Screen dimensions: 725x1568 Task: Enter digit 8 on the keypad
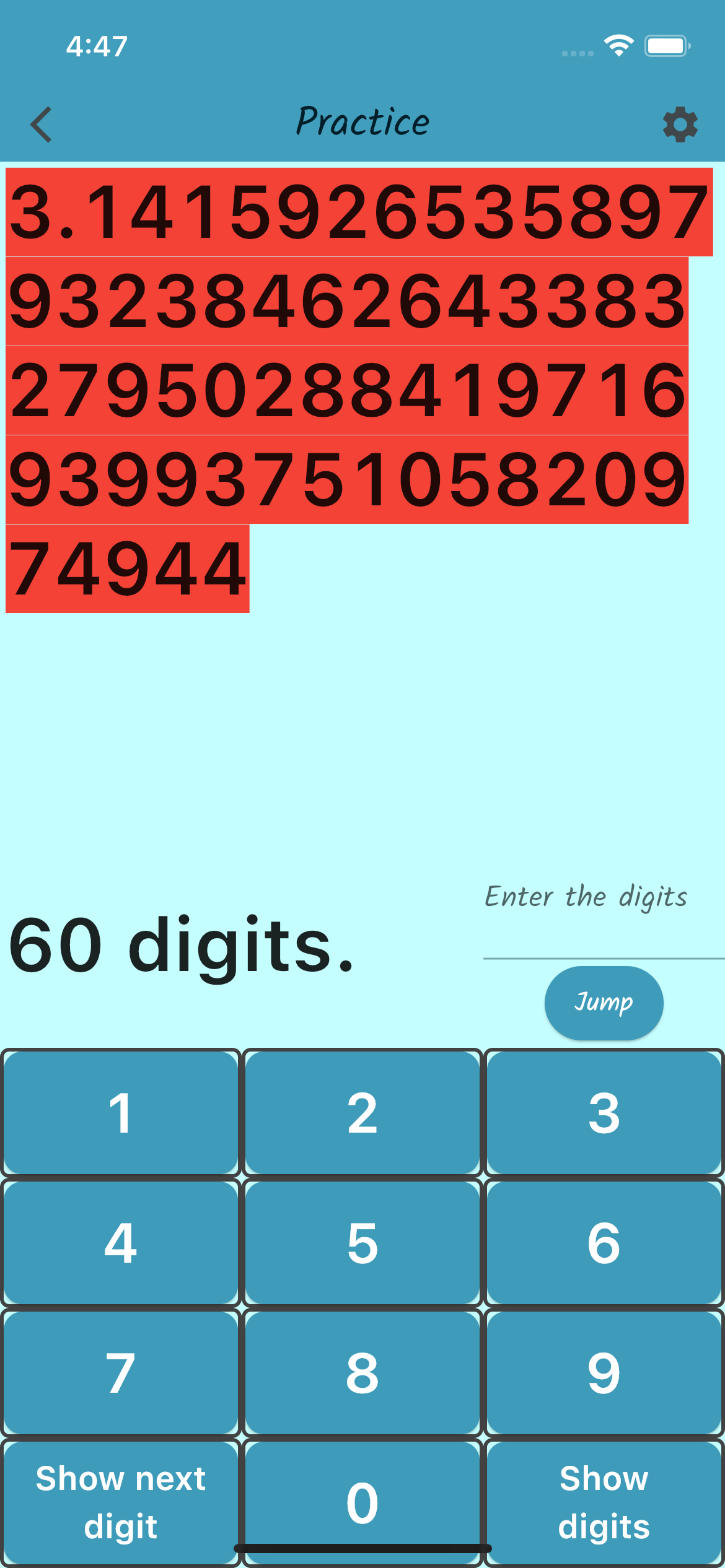pyautogui.click(x=362, y=1373)
